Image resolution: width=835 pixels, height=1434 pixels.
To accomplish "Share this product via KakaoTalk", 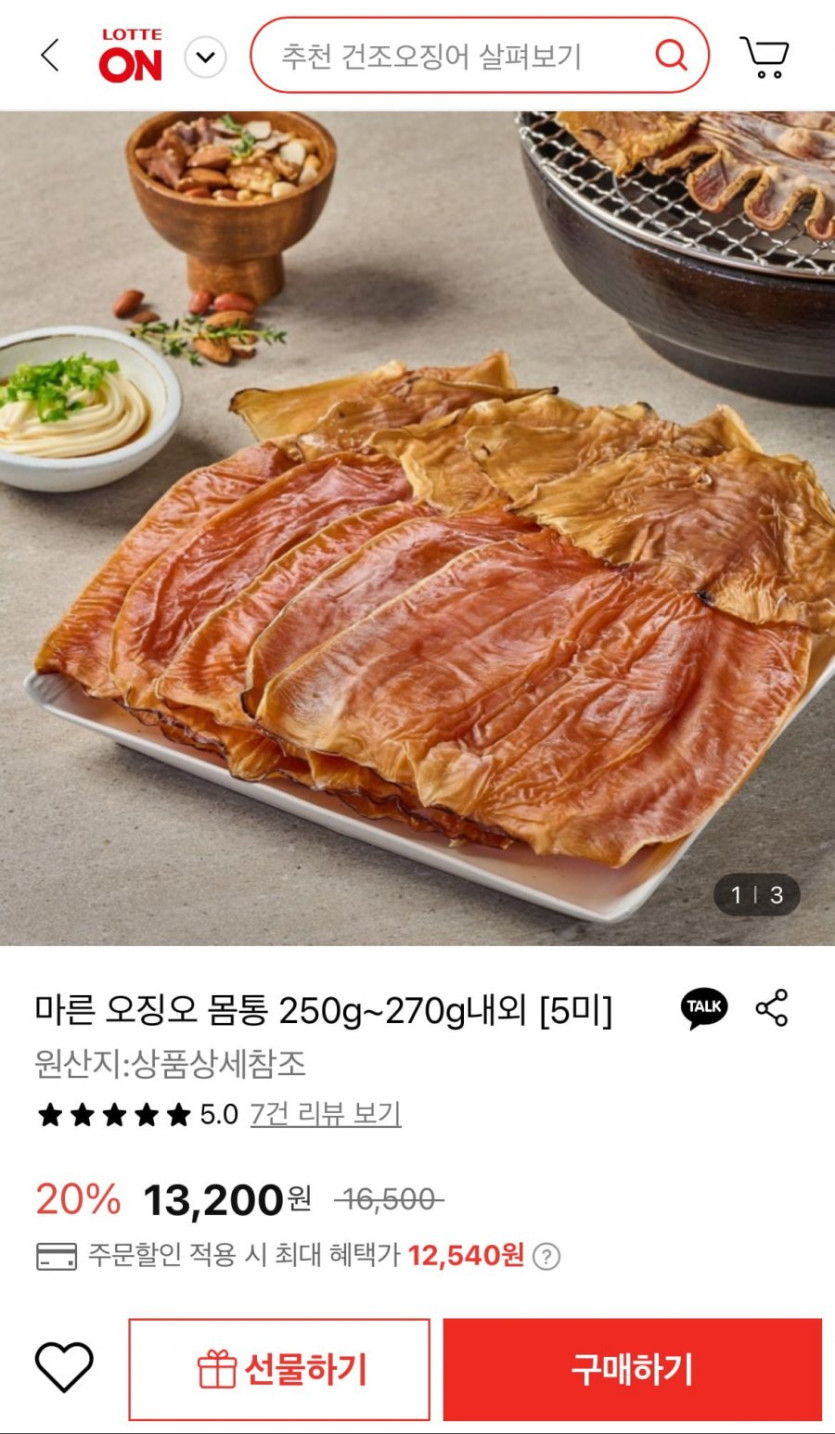I will coord(704,1008).
